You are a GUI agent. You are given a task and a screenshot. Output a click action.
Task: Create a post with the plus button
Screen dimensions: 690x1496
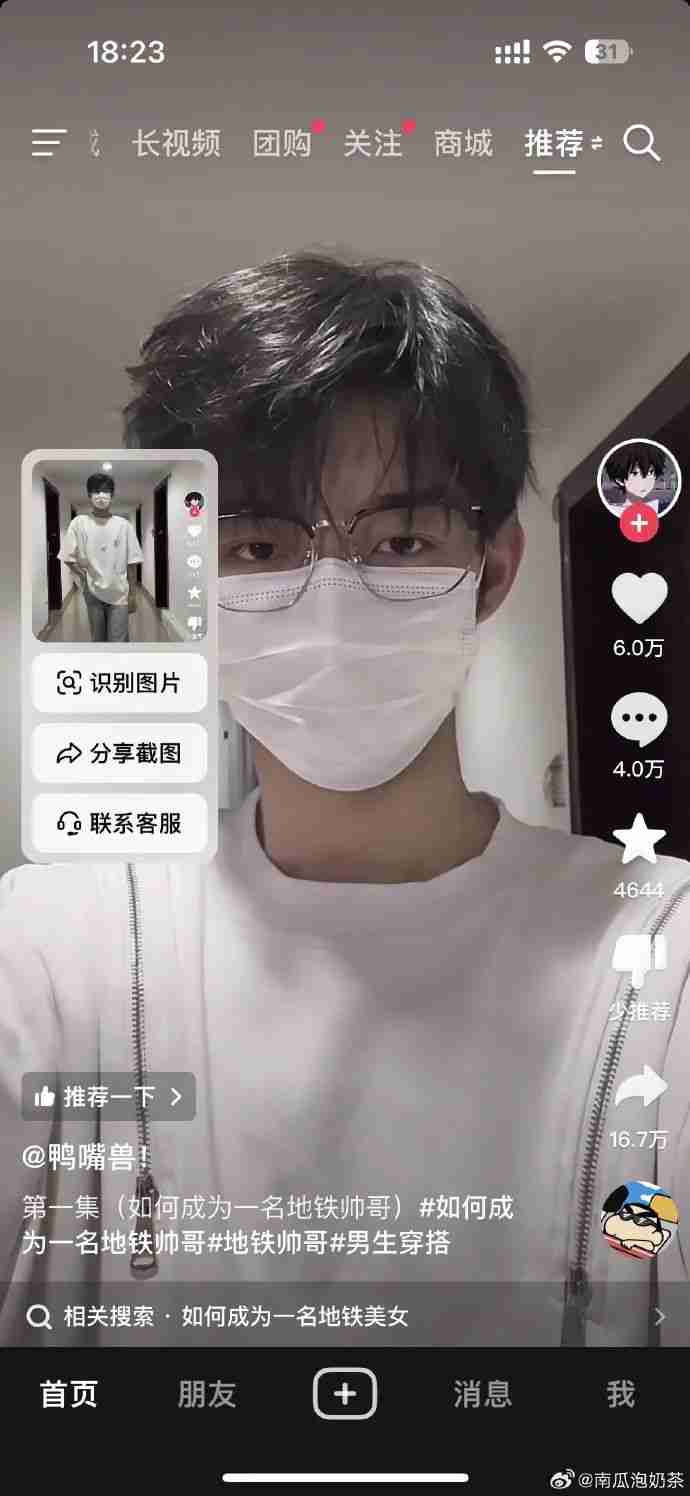345,1394
